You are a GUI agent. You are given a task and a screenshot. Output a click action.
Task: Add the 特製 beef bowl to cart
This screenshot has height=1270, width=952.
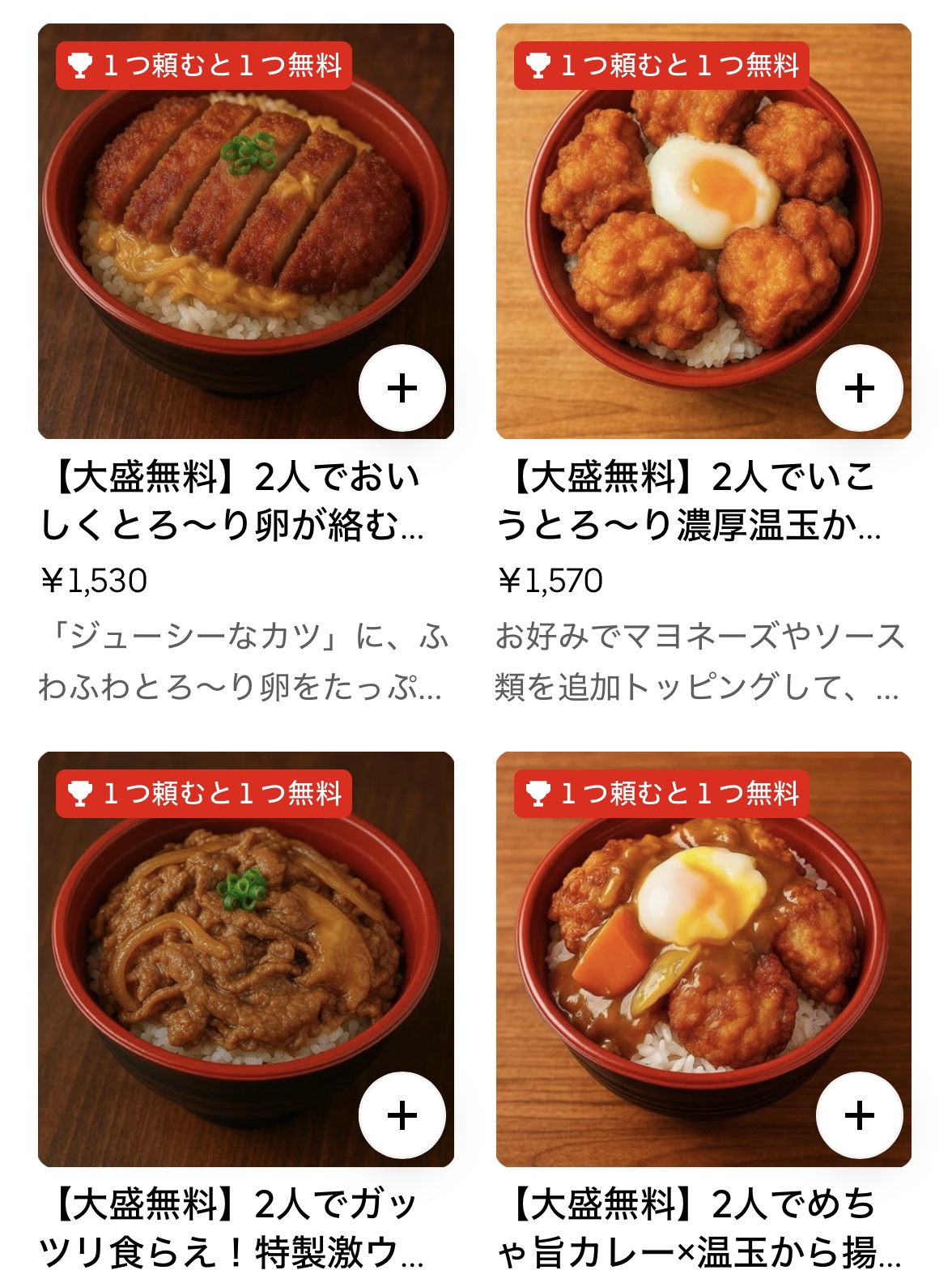click(402, 1116)
